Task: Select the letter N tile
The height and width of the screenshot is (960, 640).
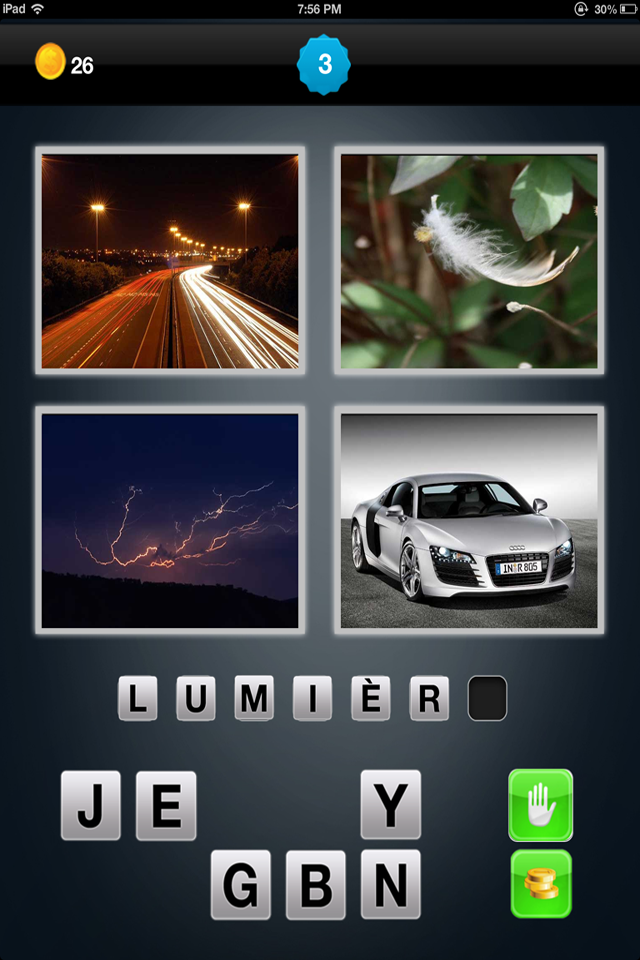Action: click(x=391, y=884)
